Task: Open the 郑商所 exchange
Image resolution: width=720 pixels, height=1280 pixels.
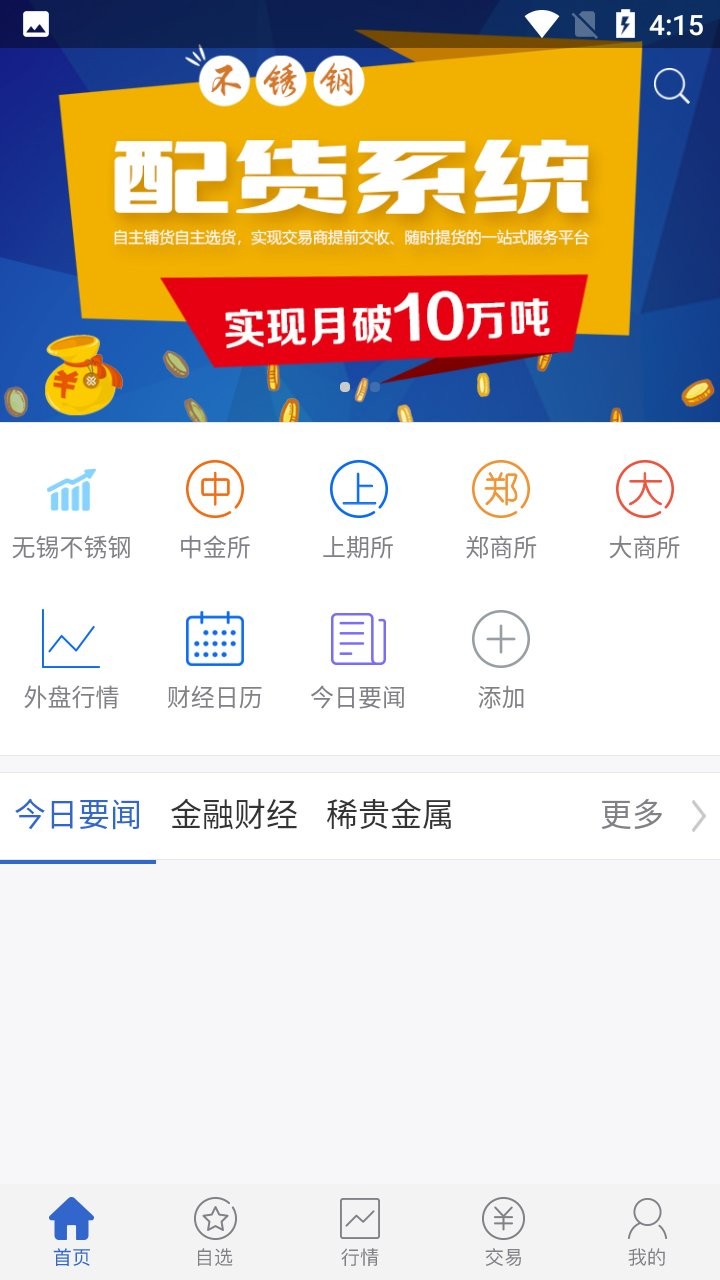Action: click(x=501, y=510)
